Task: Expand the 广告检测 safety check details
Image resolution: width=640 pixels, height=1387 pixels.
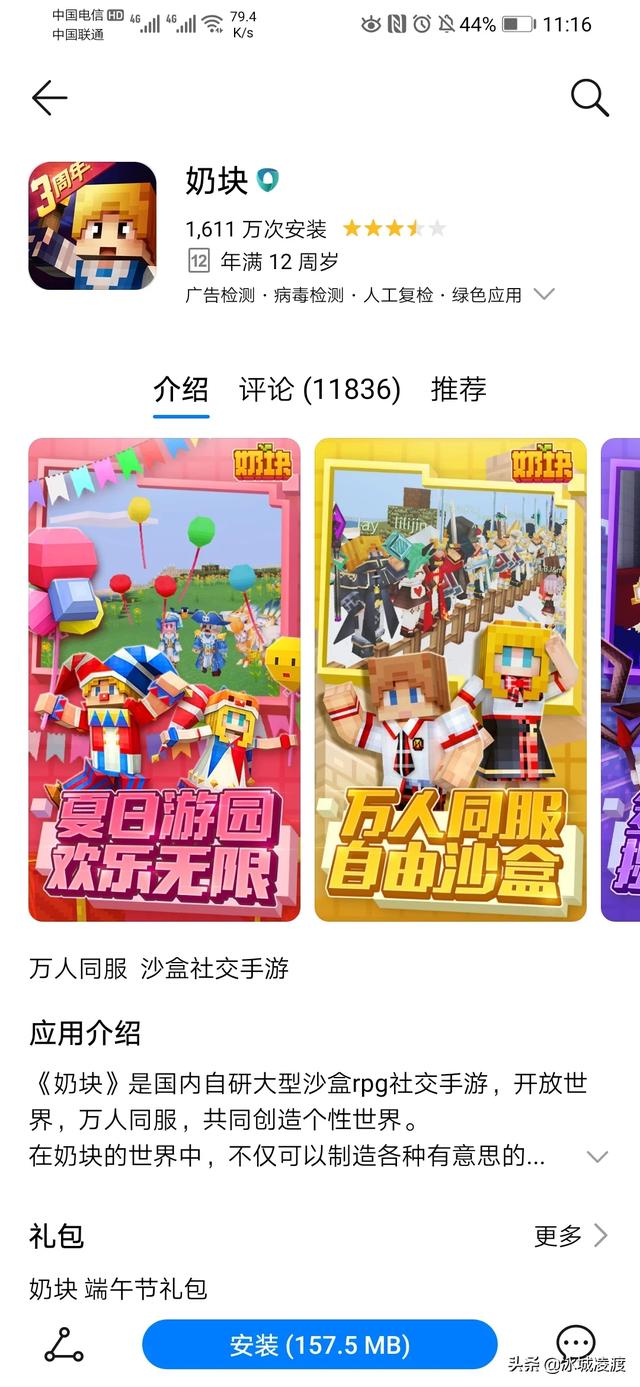Action: [544, 295]
